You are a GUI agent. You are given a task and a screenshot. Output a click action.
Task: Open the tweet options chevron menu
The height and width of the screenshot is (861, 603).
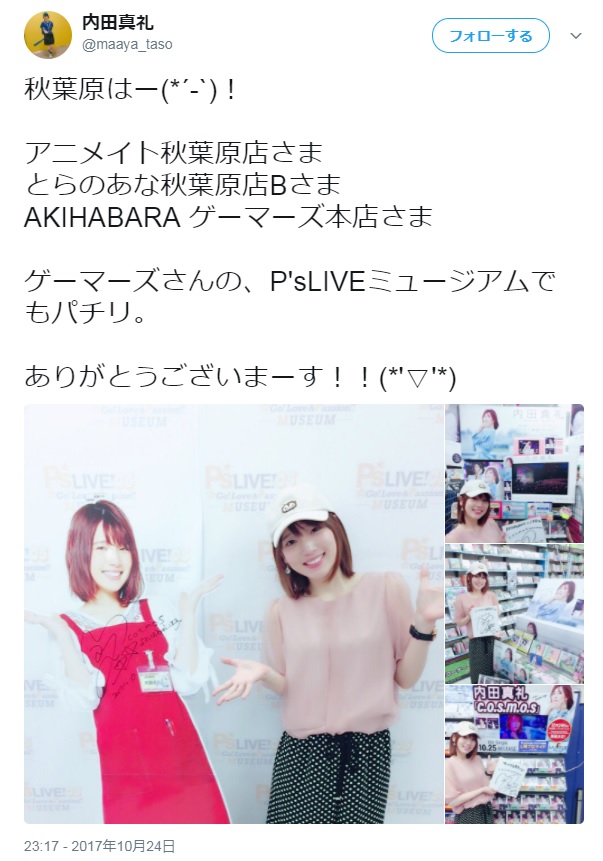[575, 35]
